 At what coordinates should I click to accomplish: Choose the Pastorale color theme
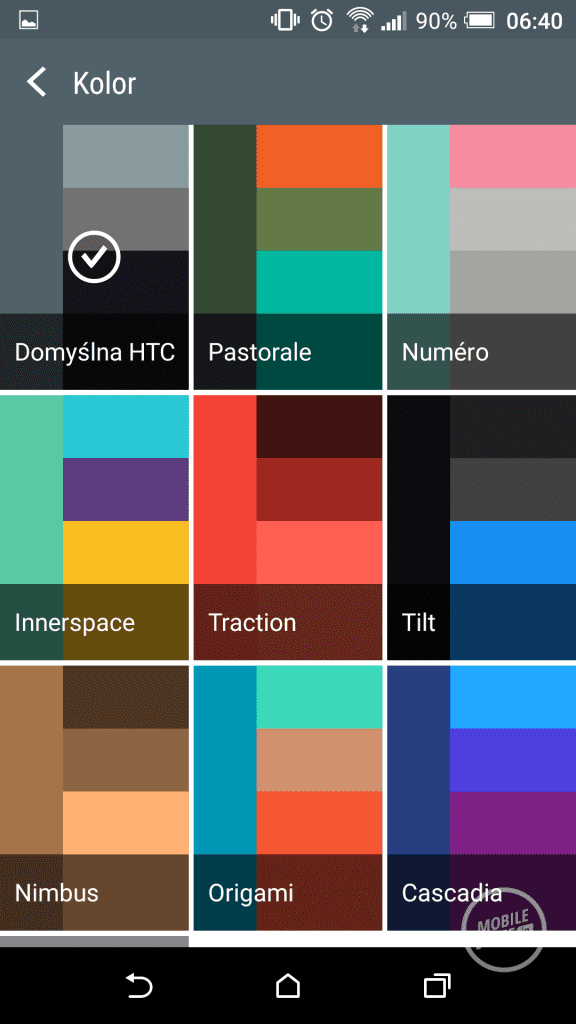pos(288,257)
